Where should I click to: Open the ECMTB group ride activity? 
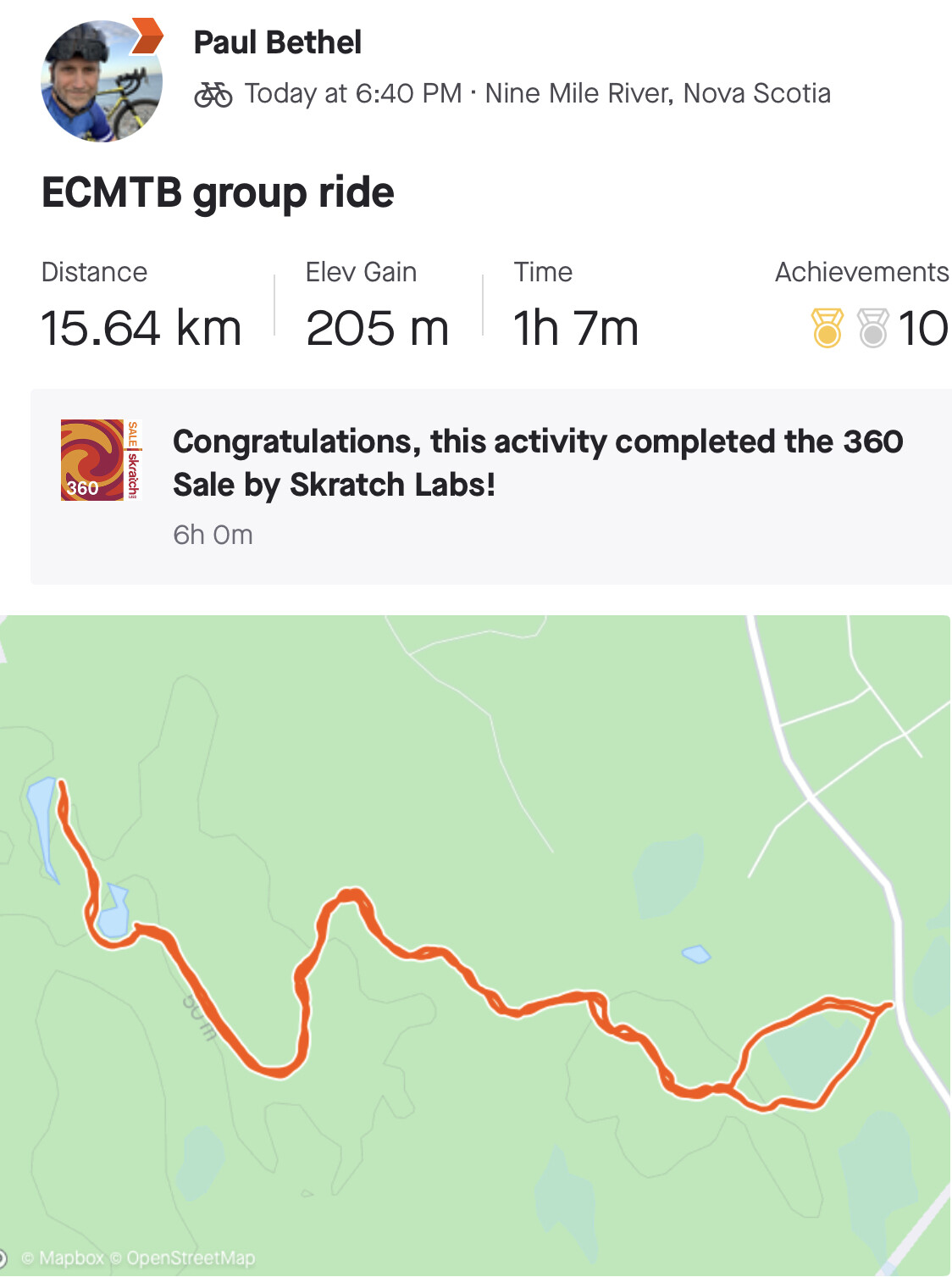pyautogui.click(x=218, y=193)
